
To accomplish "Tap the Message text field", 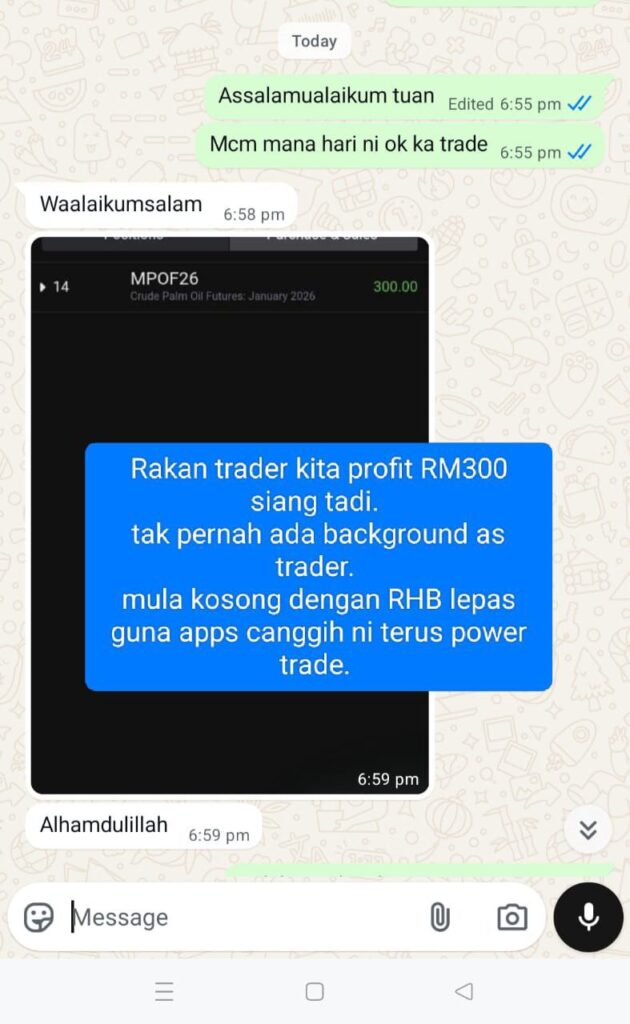I will click(x=240, y=917).
